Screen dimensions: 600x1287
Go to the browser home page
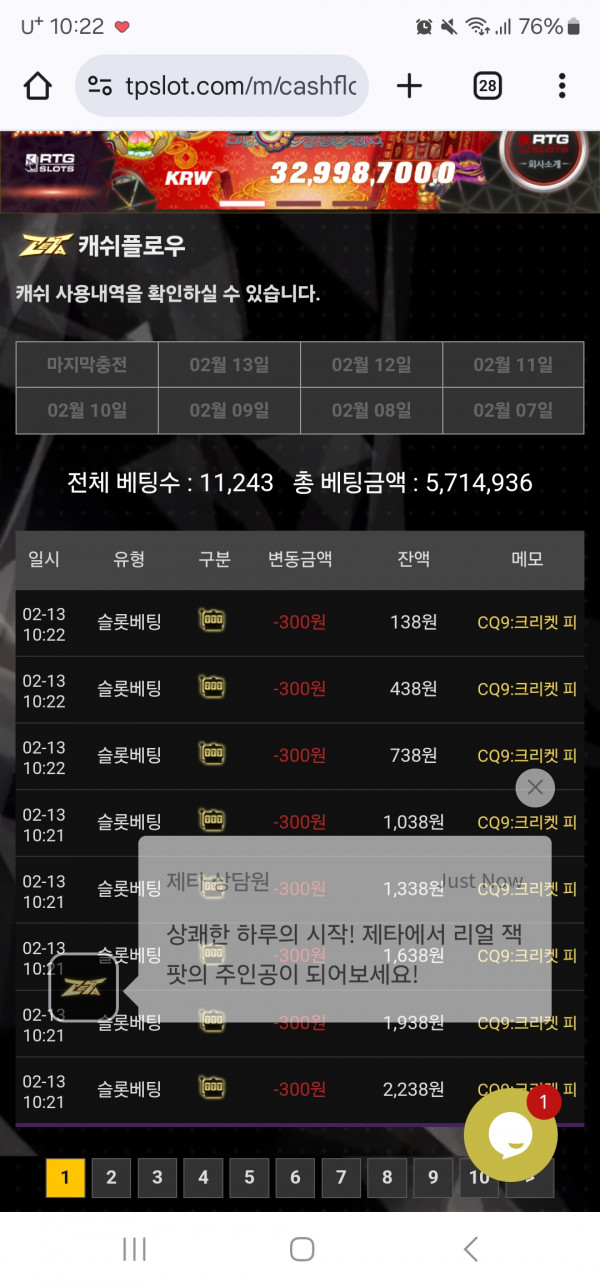[38, 86]
